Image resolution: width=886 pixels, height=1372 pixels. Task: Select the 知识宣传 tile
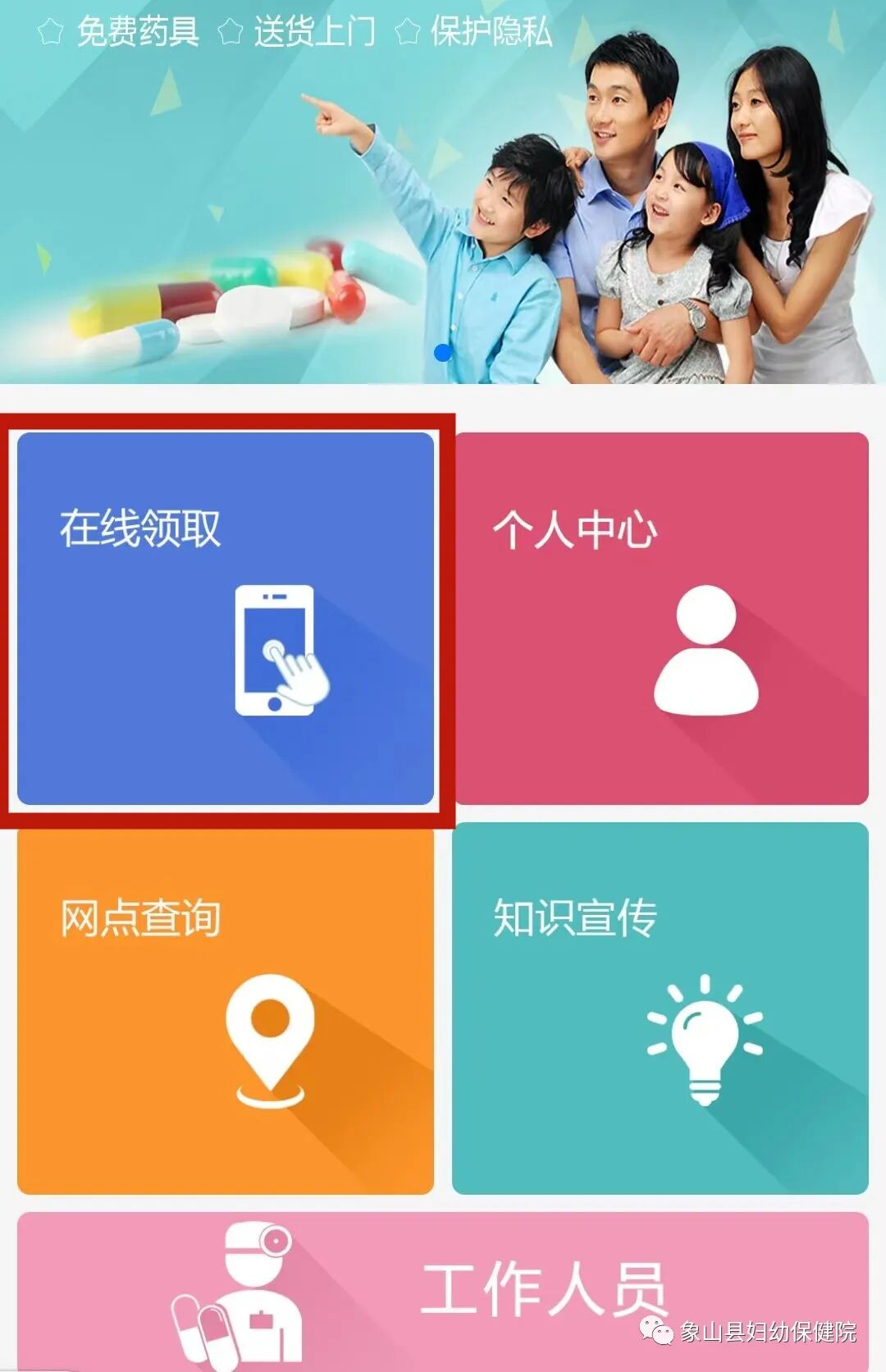tap(660, 1008)
